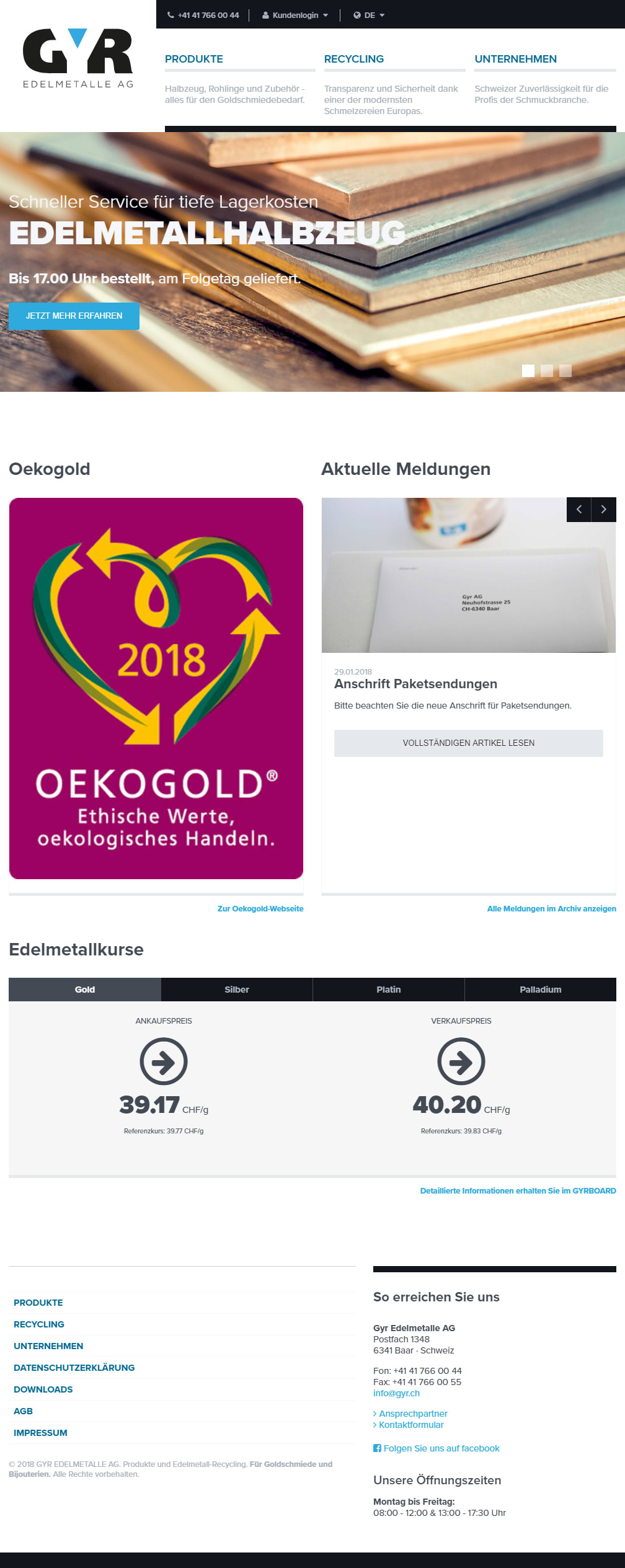Switch to the Silber price tab
625x1568 pixels.
click(237, 990)
